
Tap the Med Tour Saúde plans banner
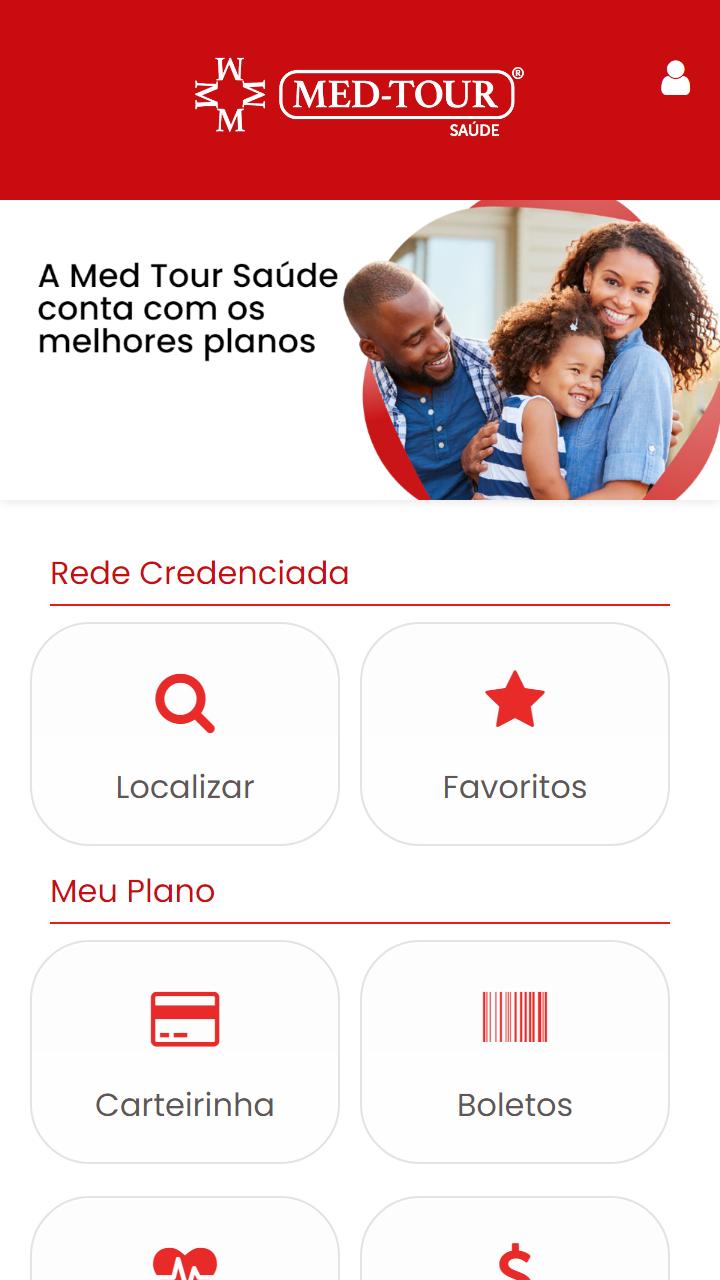click(360, 350)
